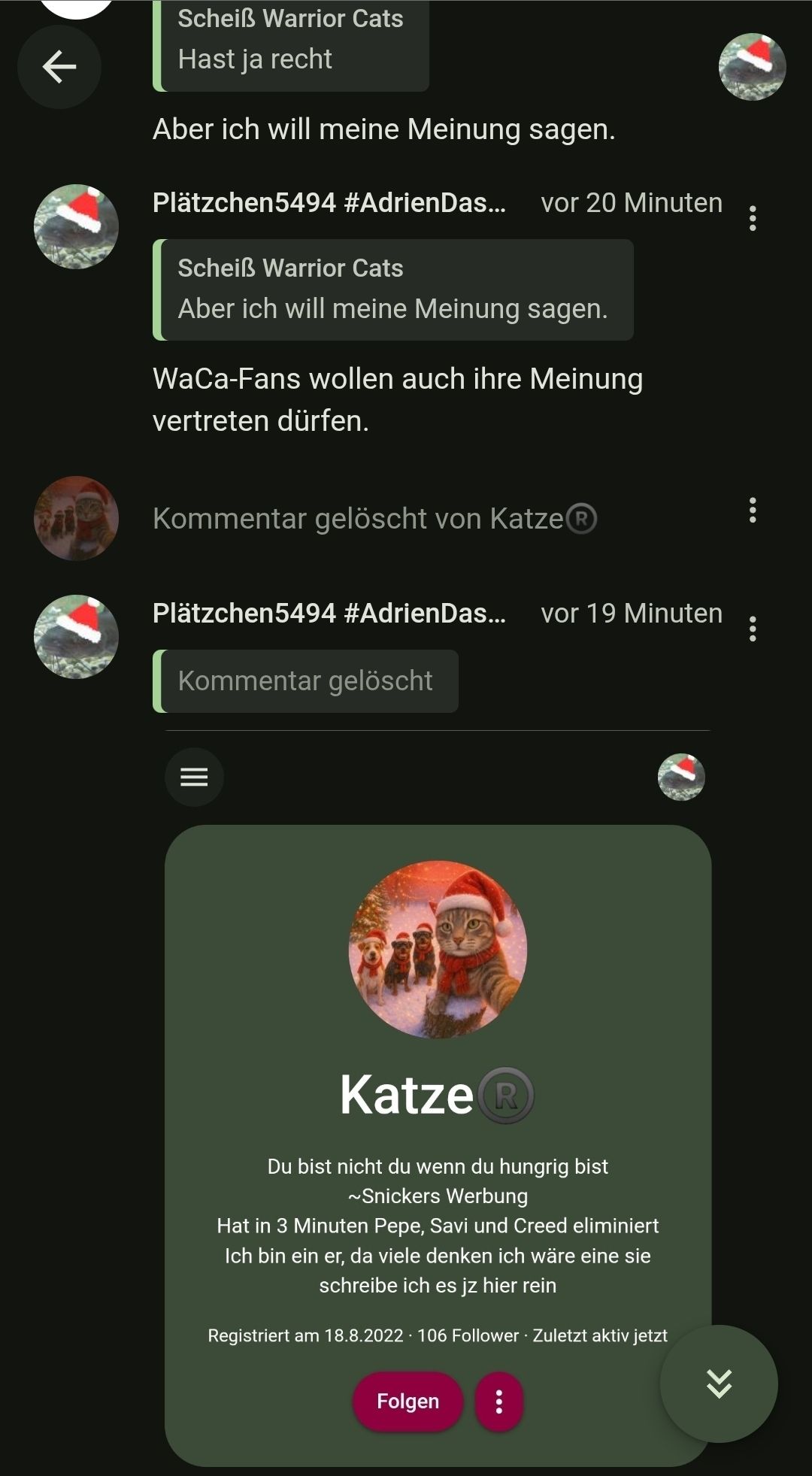812x1476 pixels.
Task: Tap the quoted "Kommentar gelöscht" block
Action: pyautogui.click(x=305, y=681)
